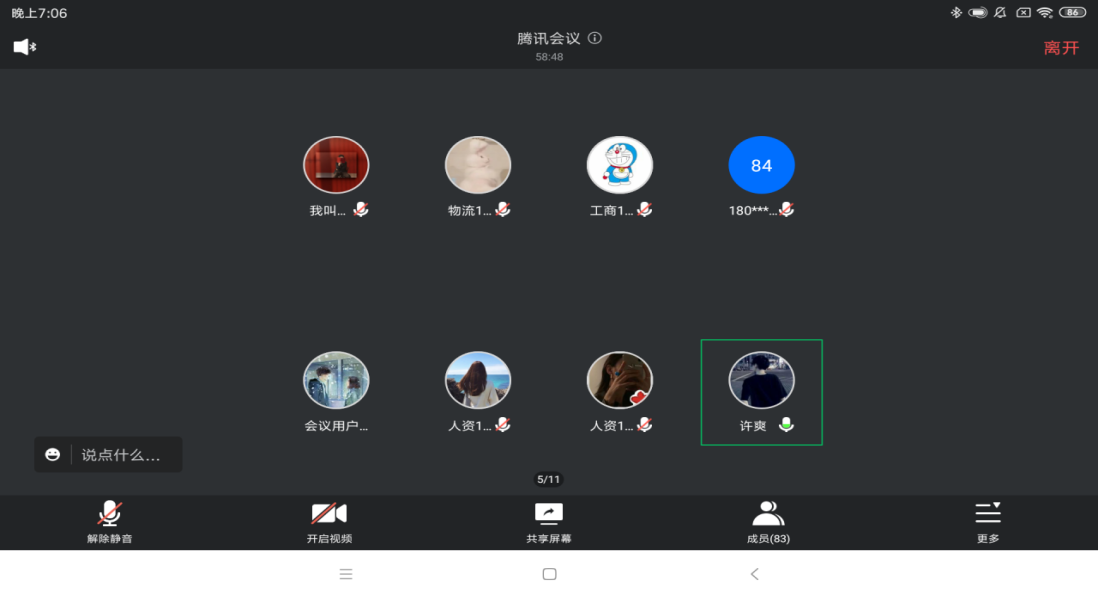Screen dimensions: 1098x598
Task: Tap 离开 to leave the meeting
Action: click(x=1061, y=48)
